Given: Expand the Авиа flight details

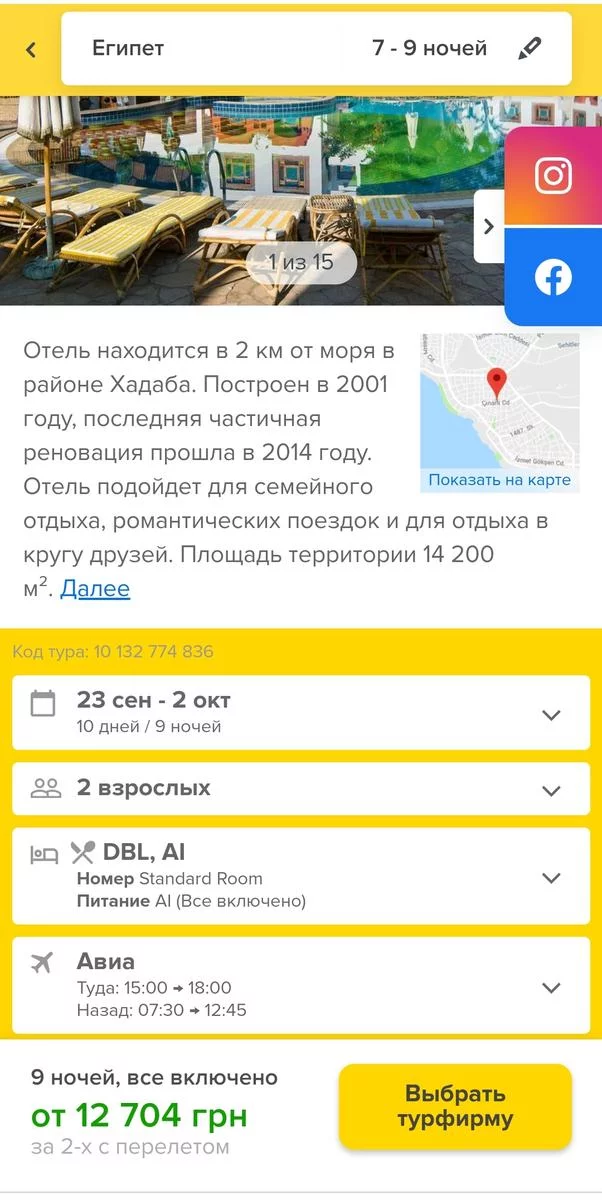Looking at the screenshot, I should (x=551, y=987).
